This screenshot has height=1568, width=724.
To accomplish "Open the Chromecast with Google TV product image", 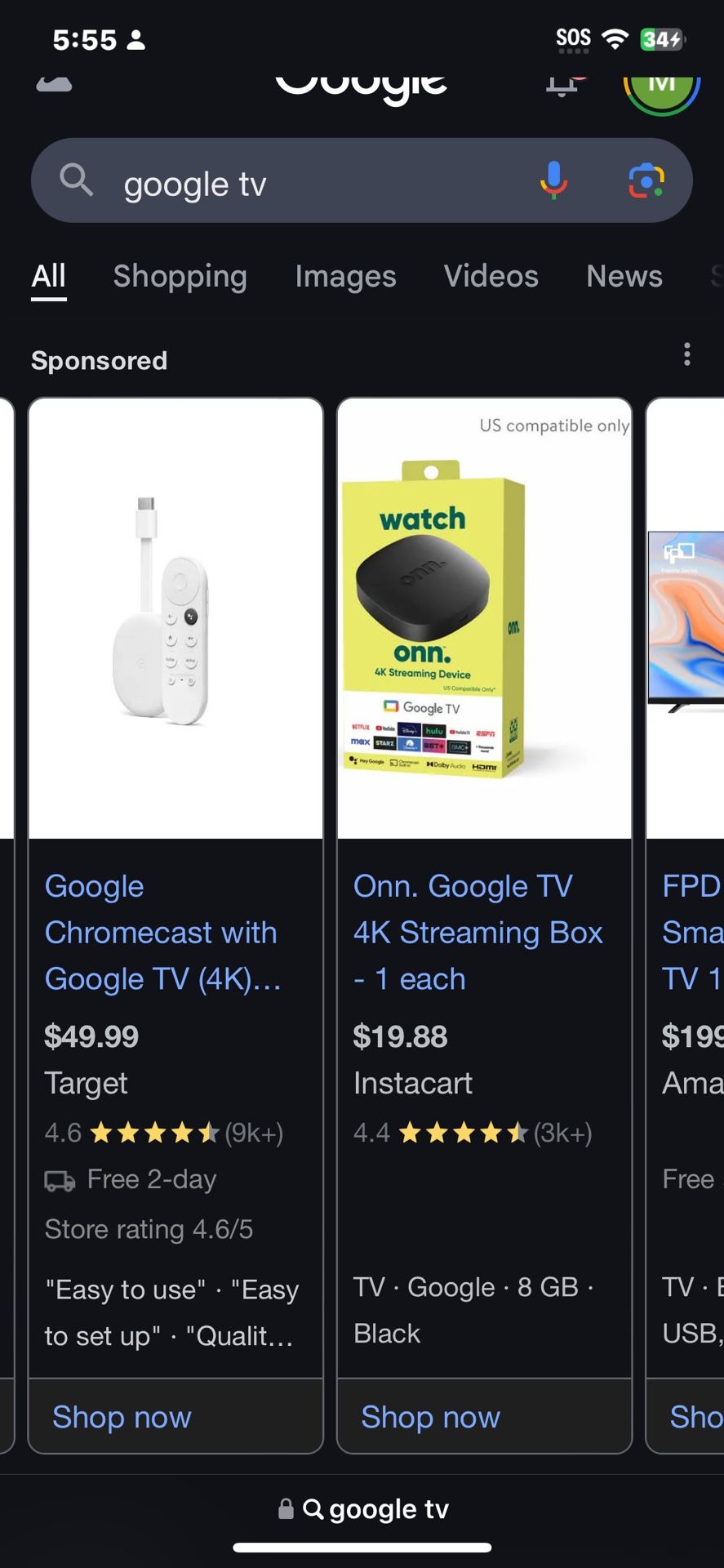I will tap(175, 618).
